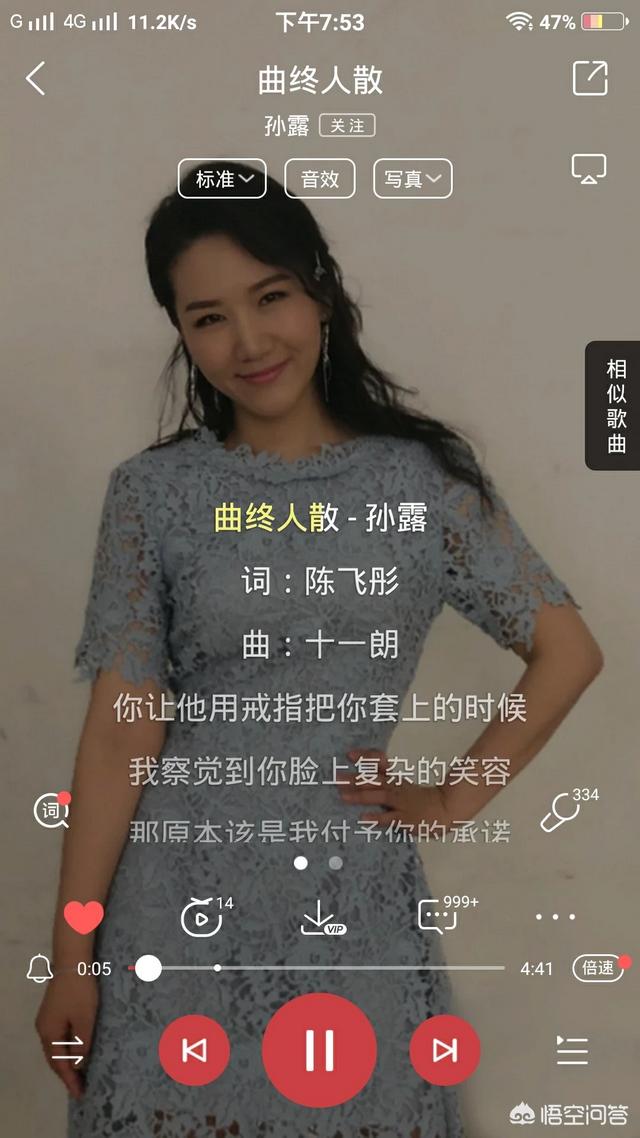This screenshot has width=640, height=1138.
Task: Share the song 曲终人散
Action: [590, 78]
